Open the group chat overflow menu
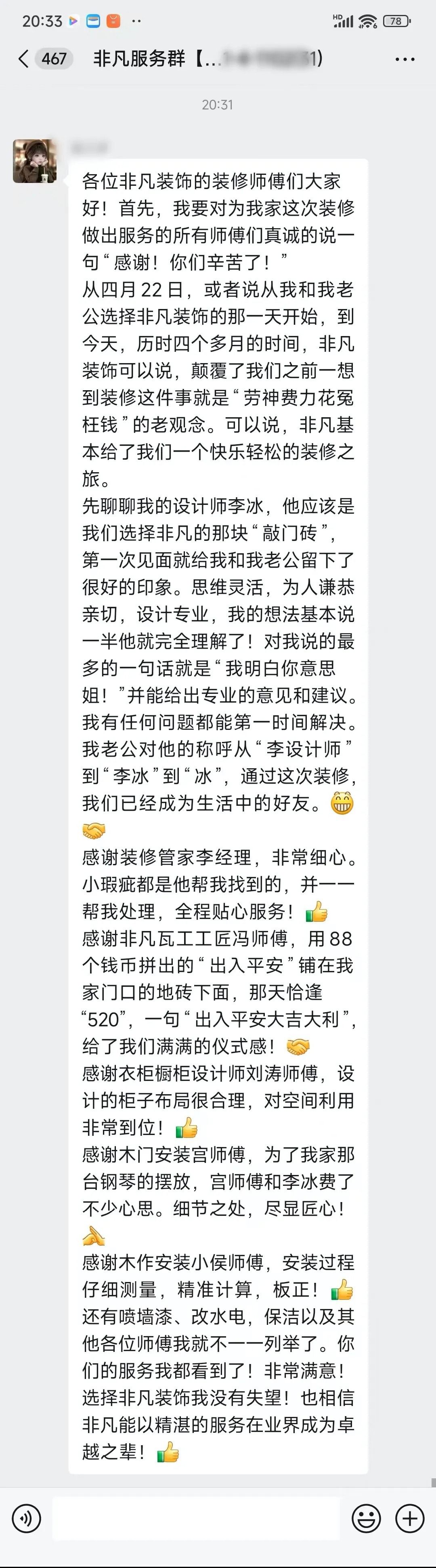Image resolution: width=436 pixels, height=1568 pixels. [405, 59]
